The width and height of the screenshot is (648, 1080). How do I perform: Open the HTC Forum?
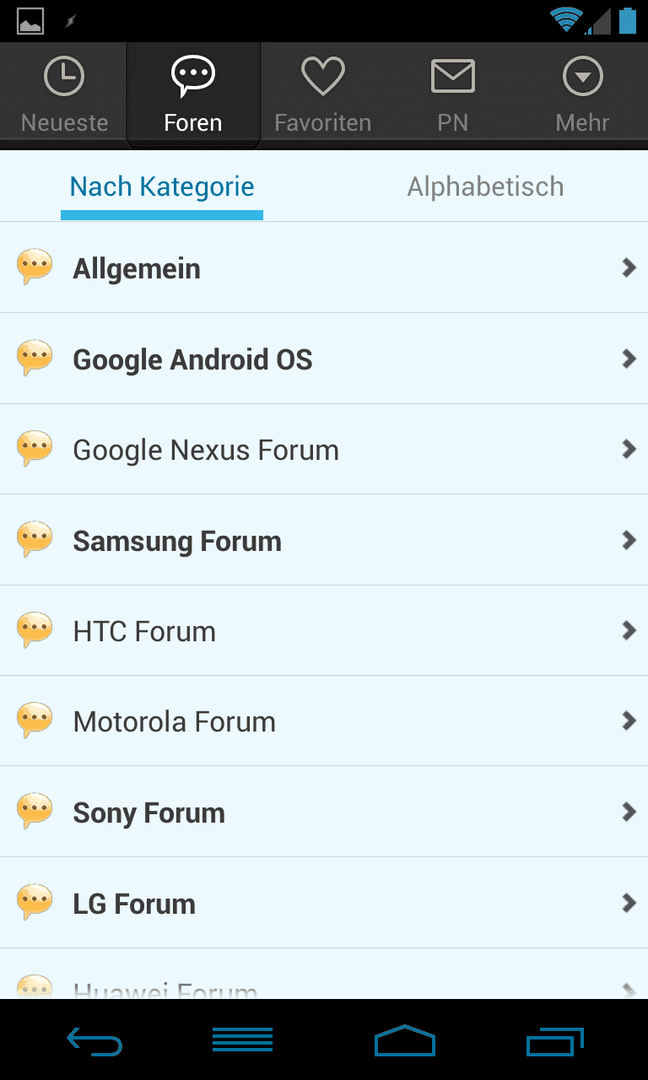pos(324,630)
